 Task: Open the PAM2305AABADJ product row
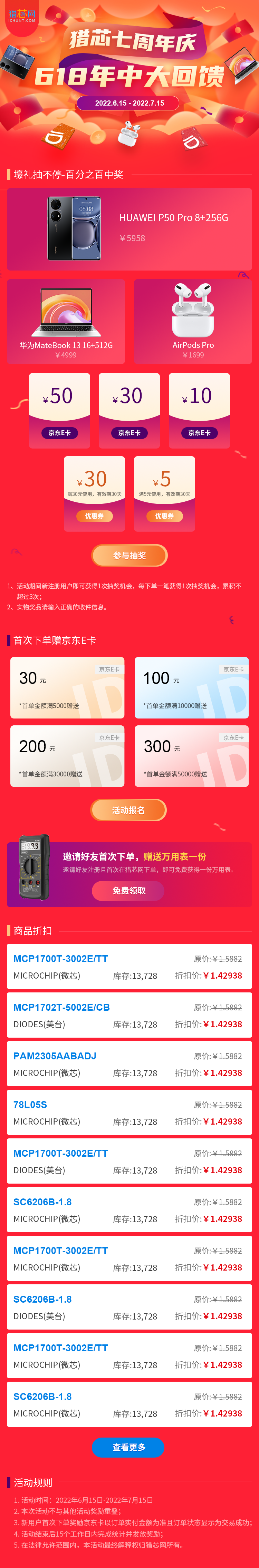(129, 1064)
